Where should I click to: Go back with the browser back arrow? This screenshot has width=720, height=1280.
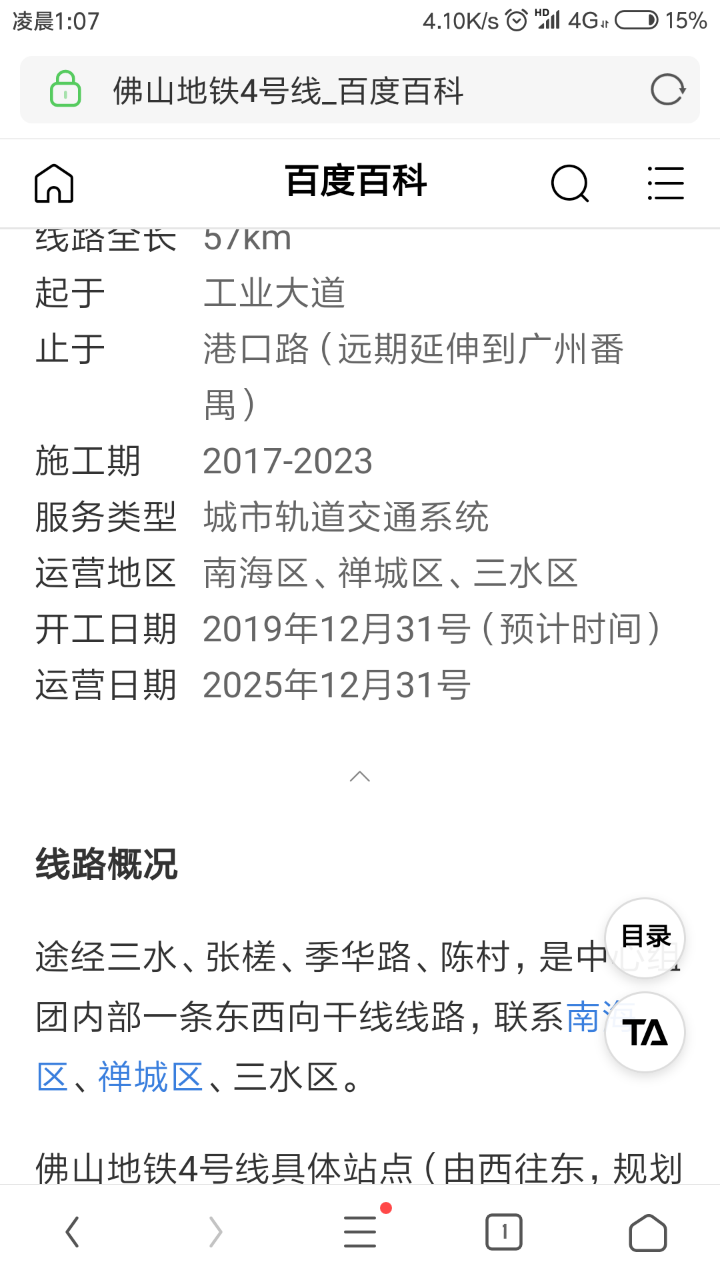click(x=72, y=1233)
